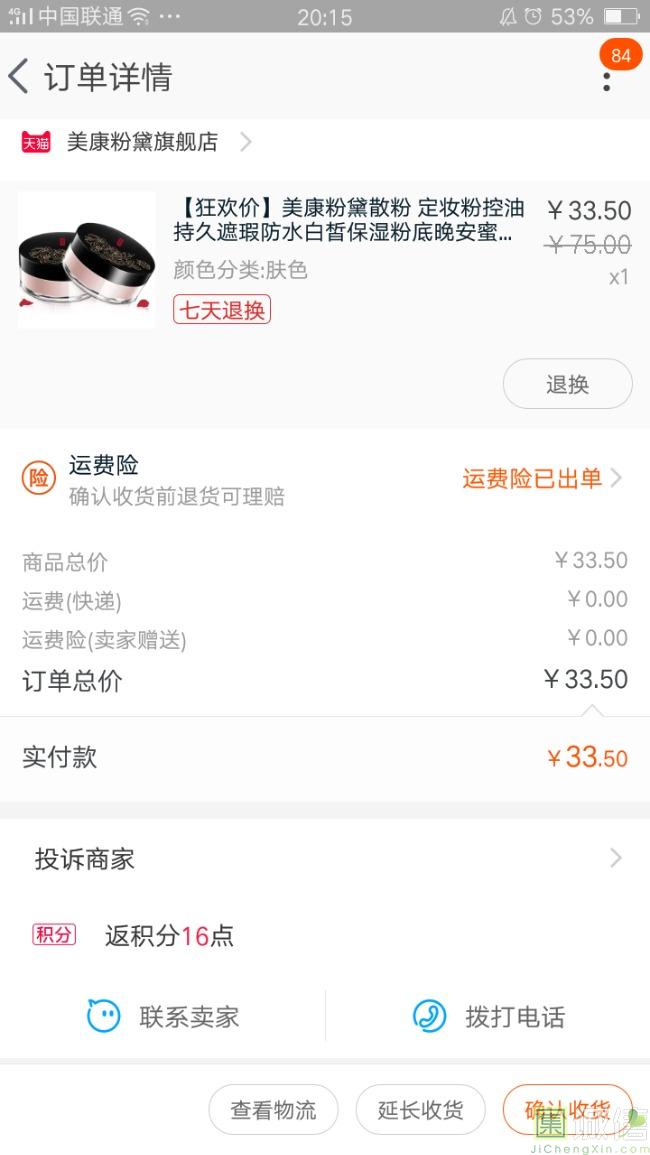Tap 延长收货 to extend receipt time
Viewport: 650px width, 1155px height.
tap(421, 1109)
